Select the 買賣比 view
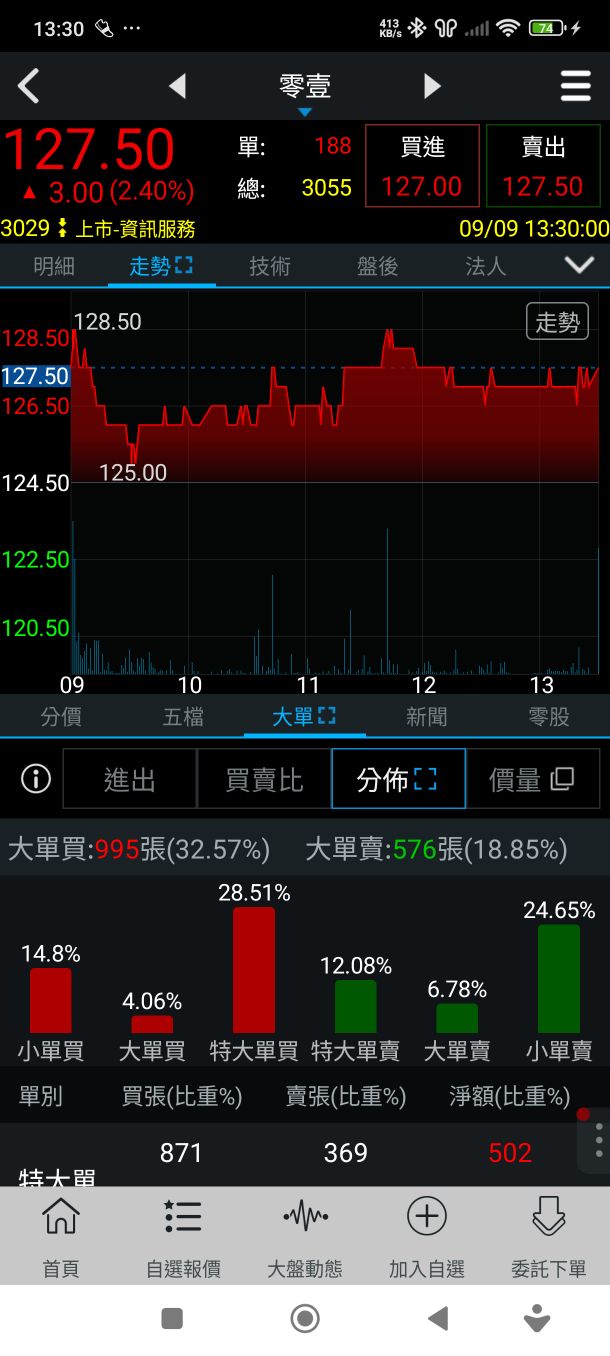 (264, 779)
